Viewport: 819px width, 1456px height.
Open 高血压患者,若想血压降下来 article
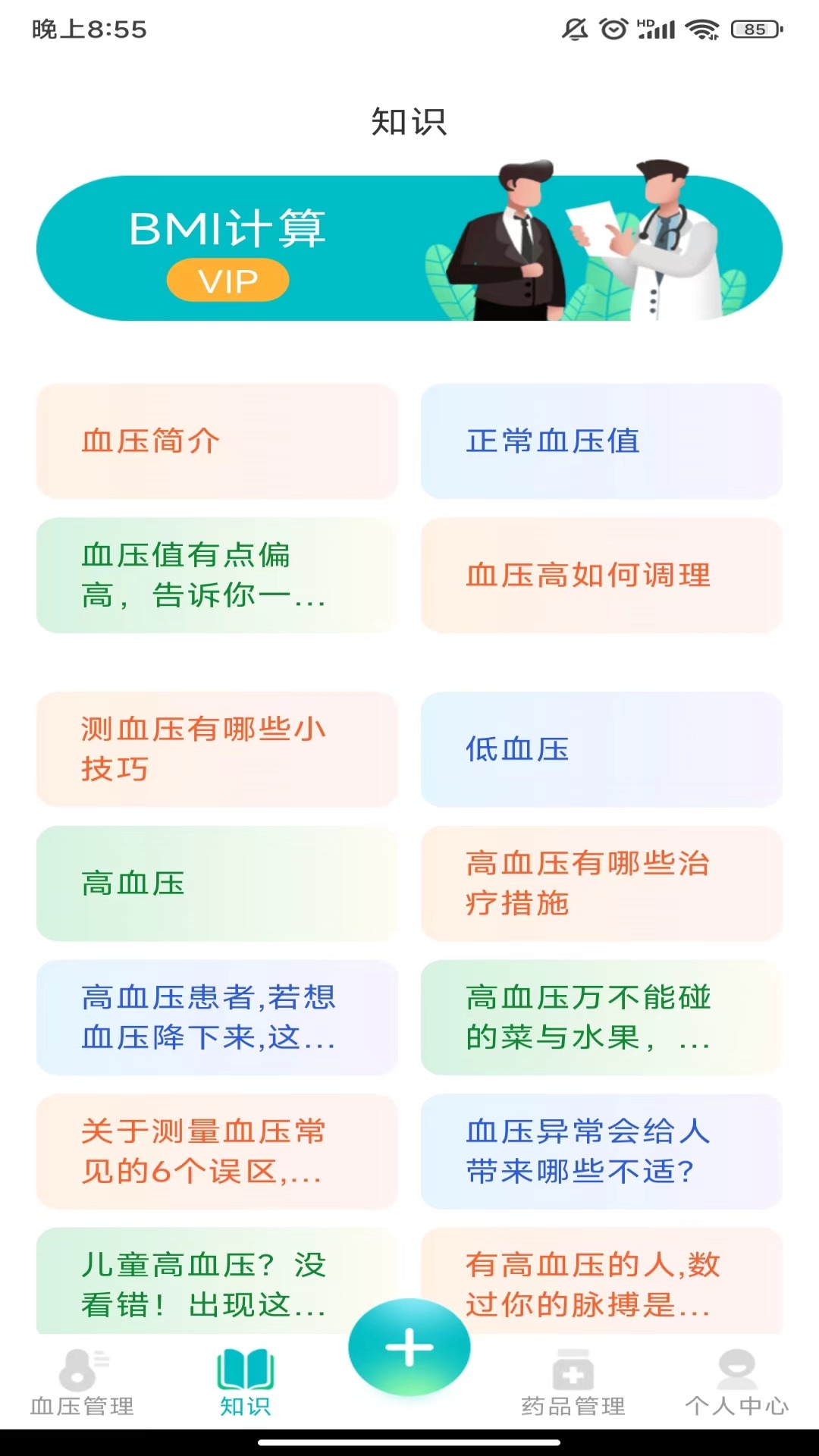217,1018
